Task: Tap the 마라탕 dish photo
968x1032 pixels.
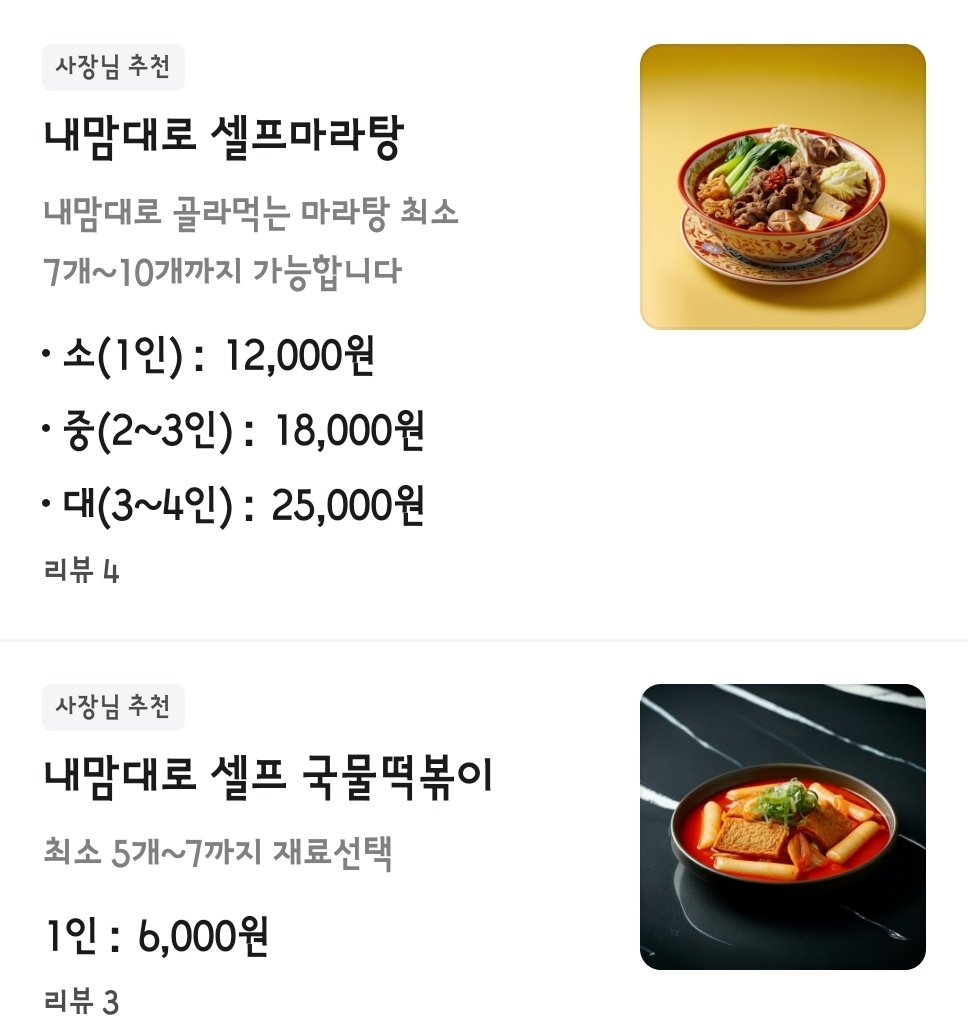Action: [x=783, y=187]
